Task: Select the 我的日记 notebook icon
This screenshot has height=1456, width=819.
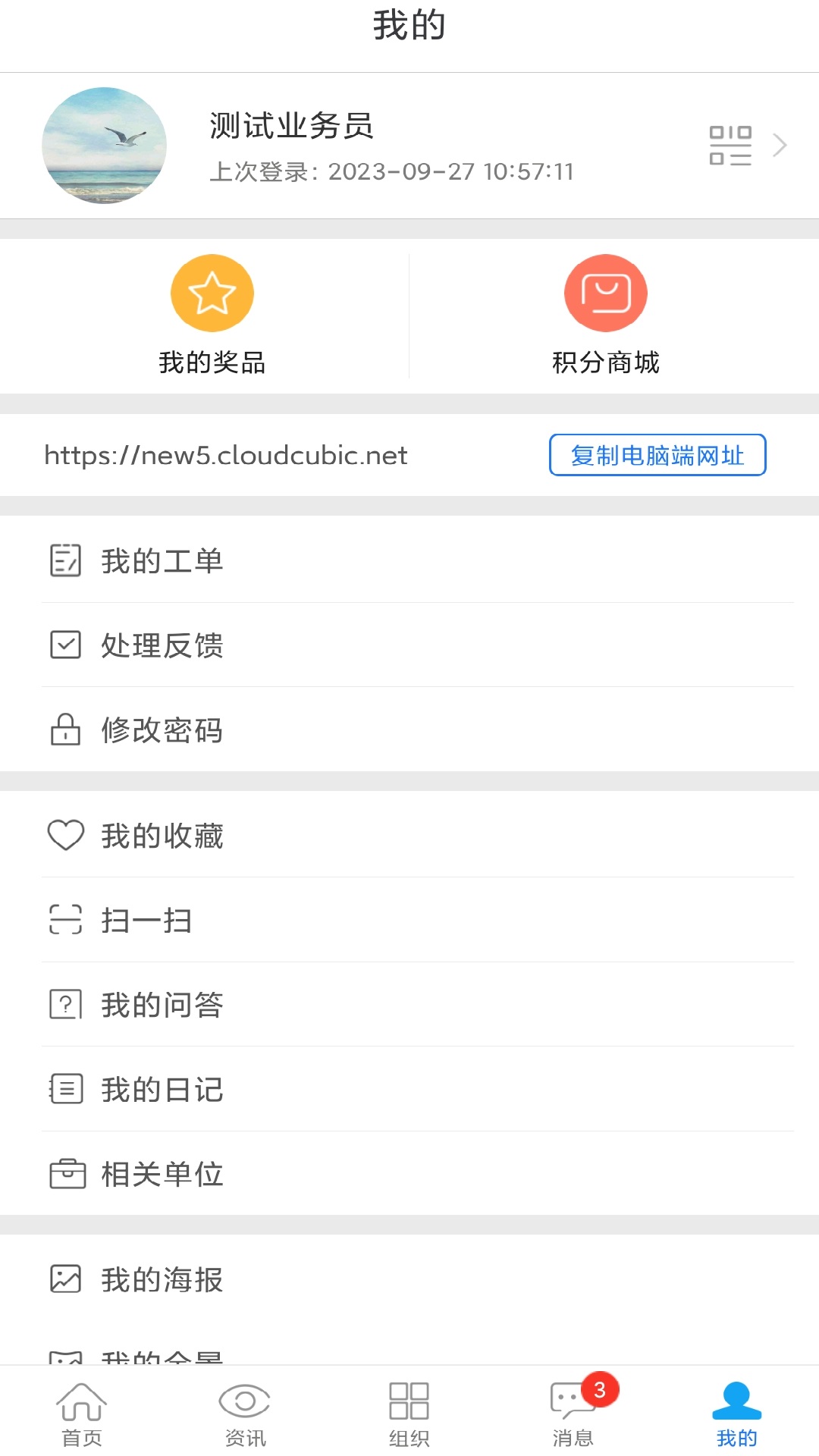Action: point(66,1090)
